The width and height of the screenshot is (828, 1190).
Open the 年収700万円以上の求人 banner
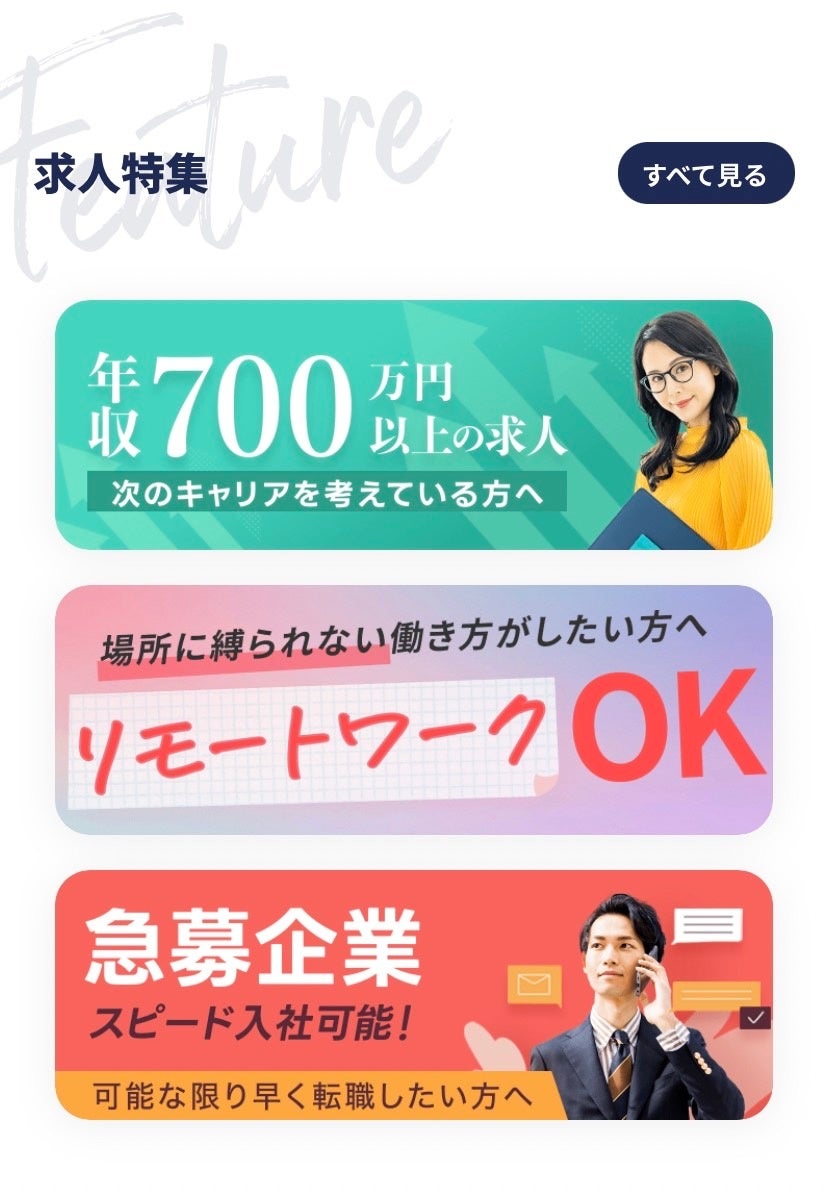tap(414, 425)
